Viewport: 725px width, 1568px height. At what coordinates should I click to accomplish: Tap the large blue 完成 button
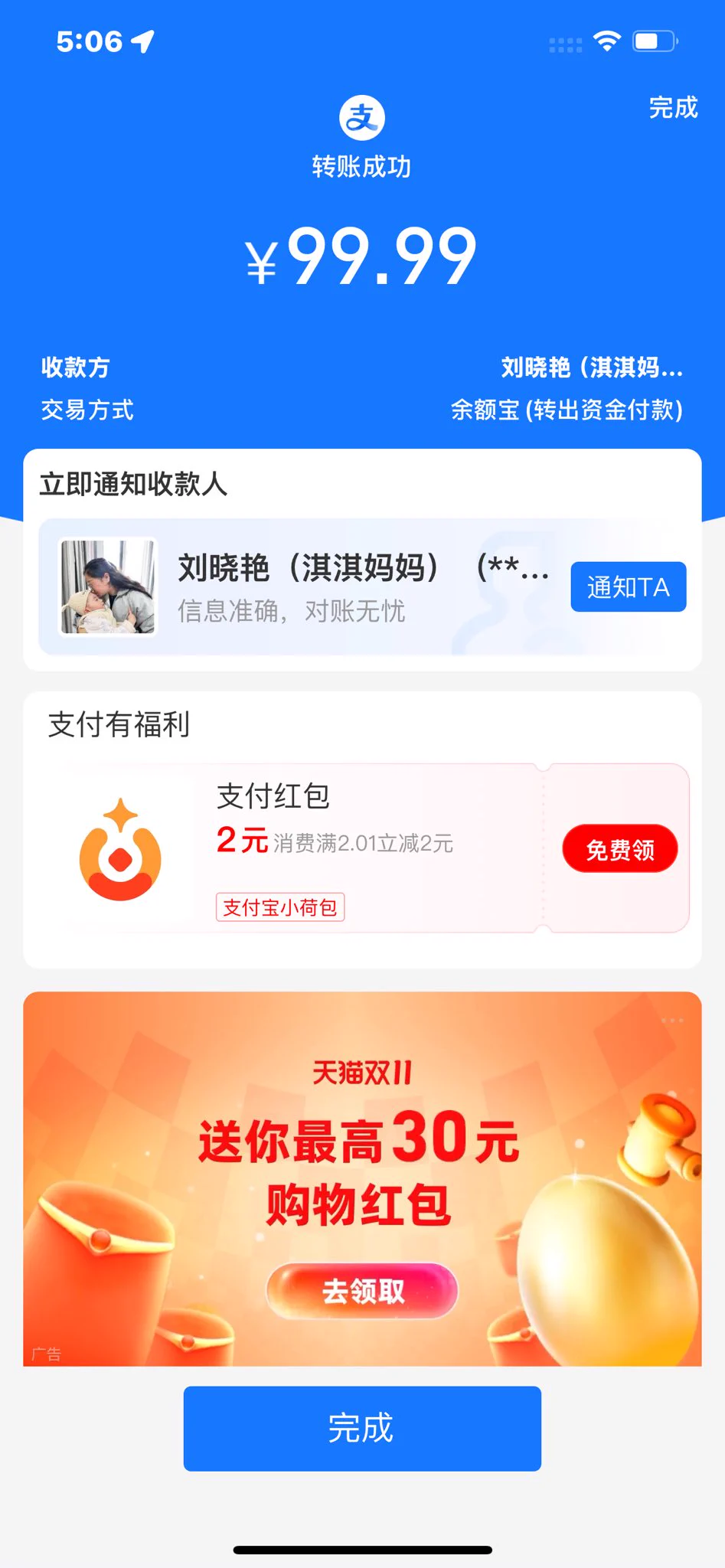(362, 1429)
